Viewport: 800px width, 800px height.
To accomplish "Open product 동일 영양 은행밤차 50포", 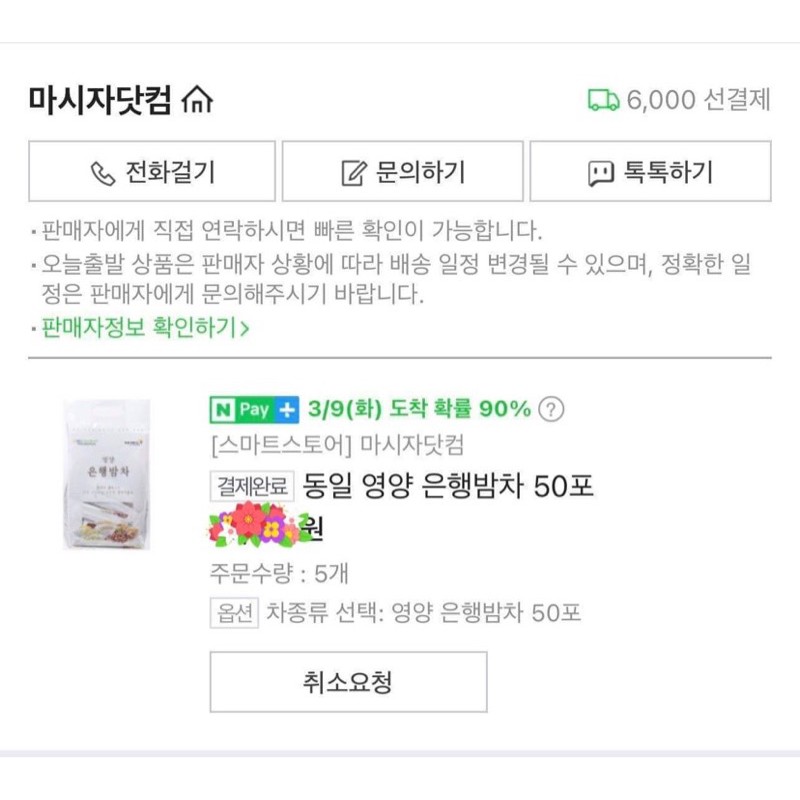I will [447, 487].
